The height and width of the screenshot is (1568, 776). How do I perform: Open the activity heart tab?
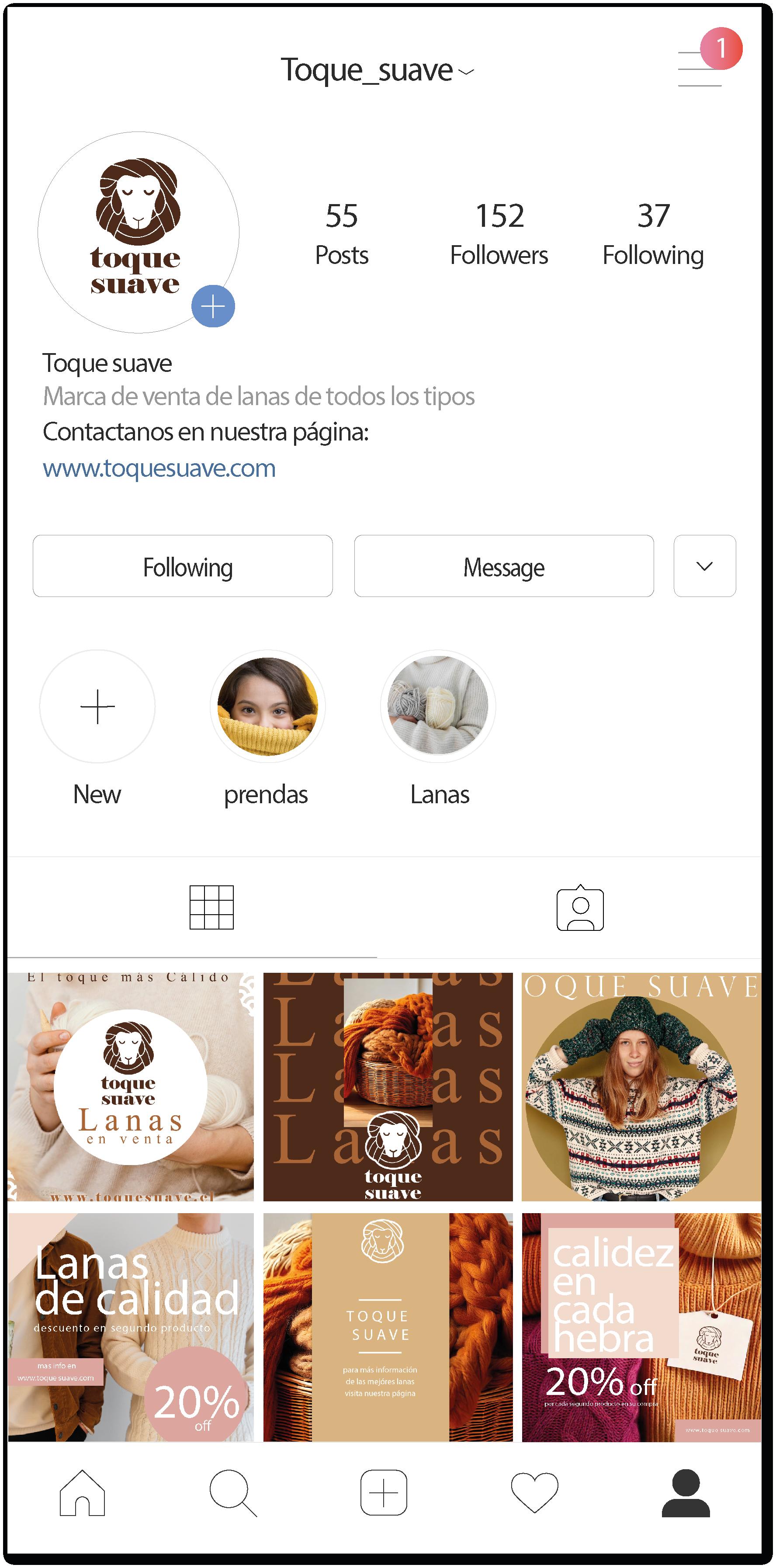tap(534, 1492)
